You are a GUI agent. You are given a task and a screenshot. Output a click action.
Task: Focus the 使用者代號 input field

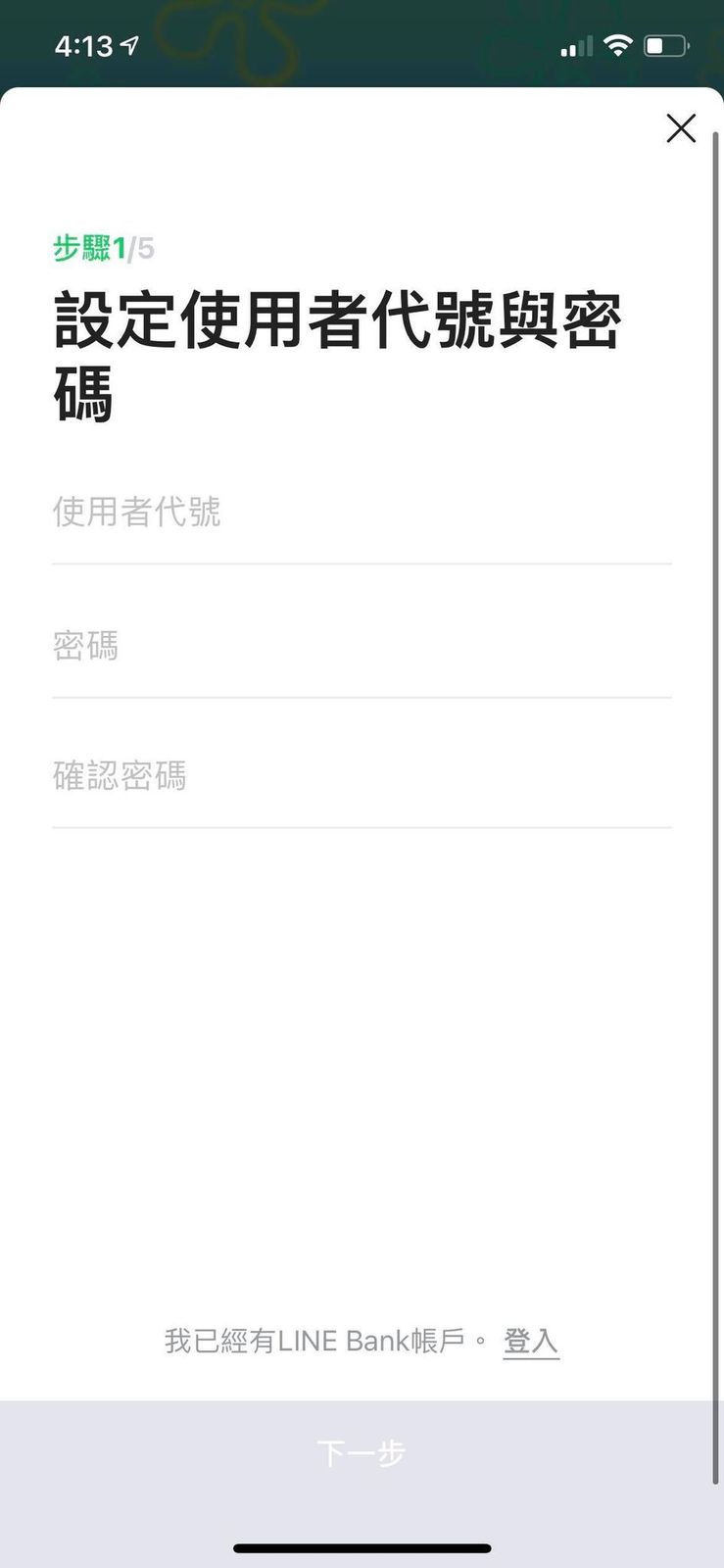[x=362, y=513]
